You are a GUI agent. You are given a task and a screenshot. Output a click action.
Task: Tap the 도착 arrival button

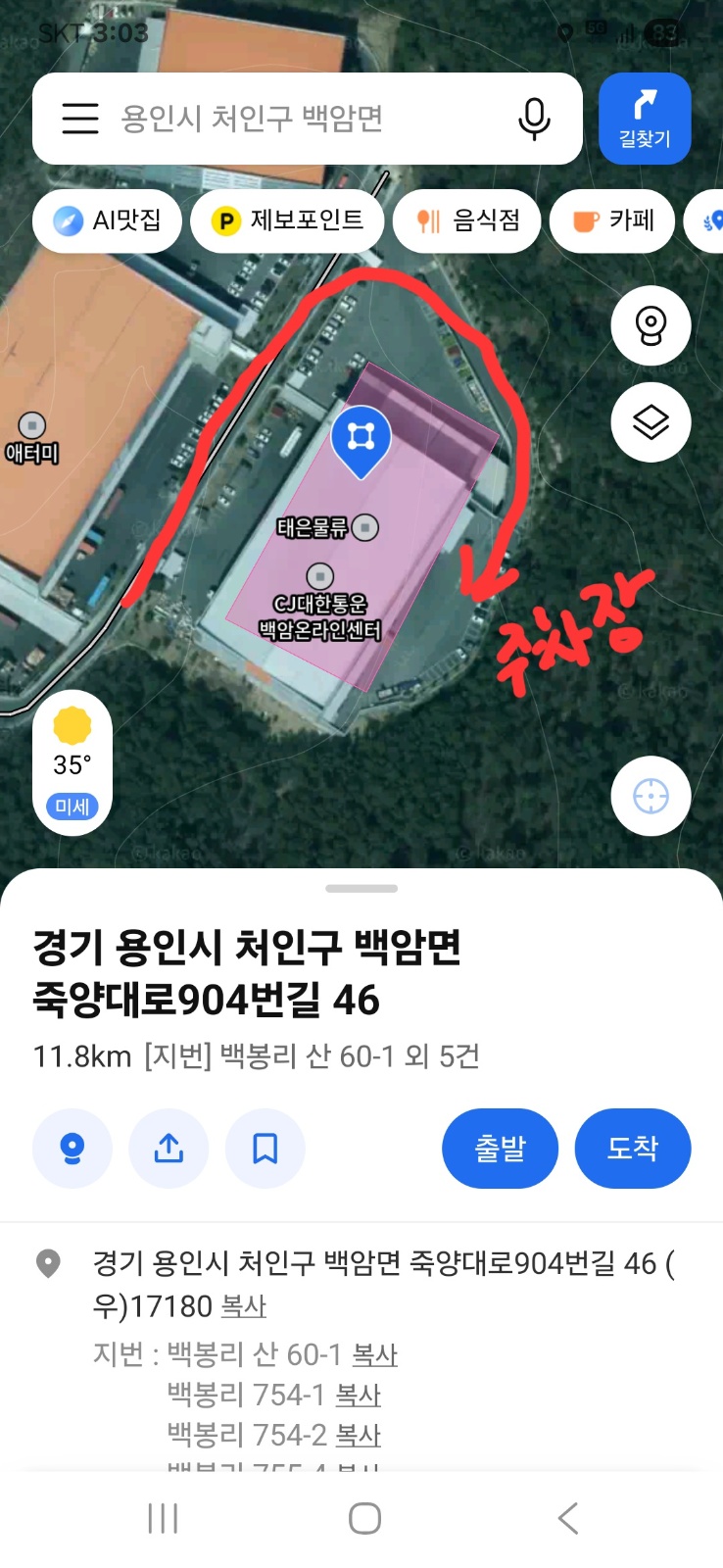click(632, 1149)
